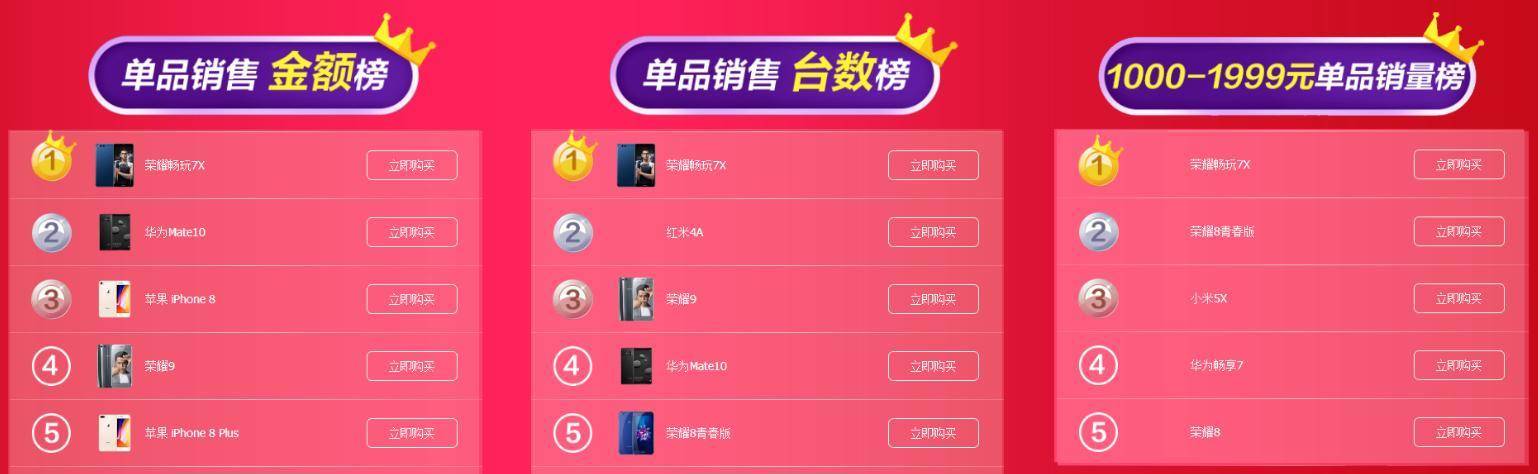Tap 立即购买 next to 荣耀9 in 金额榜
Viewport: 1538px width, 474px height.
(412, 366)
